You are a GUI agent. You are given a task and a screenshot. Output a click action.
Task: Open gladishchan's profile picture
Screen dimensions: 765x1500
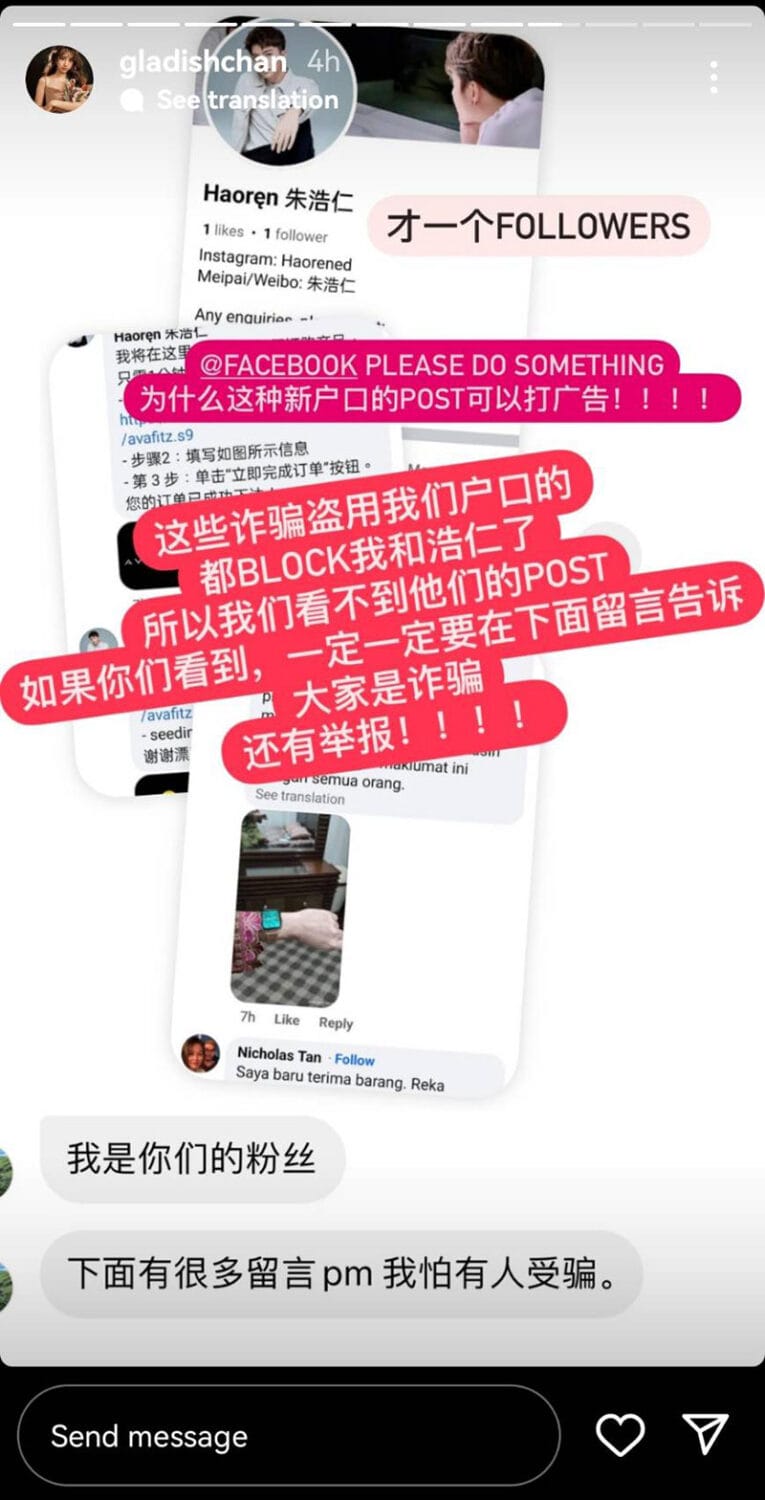(x=59, y=79)
